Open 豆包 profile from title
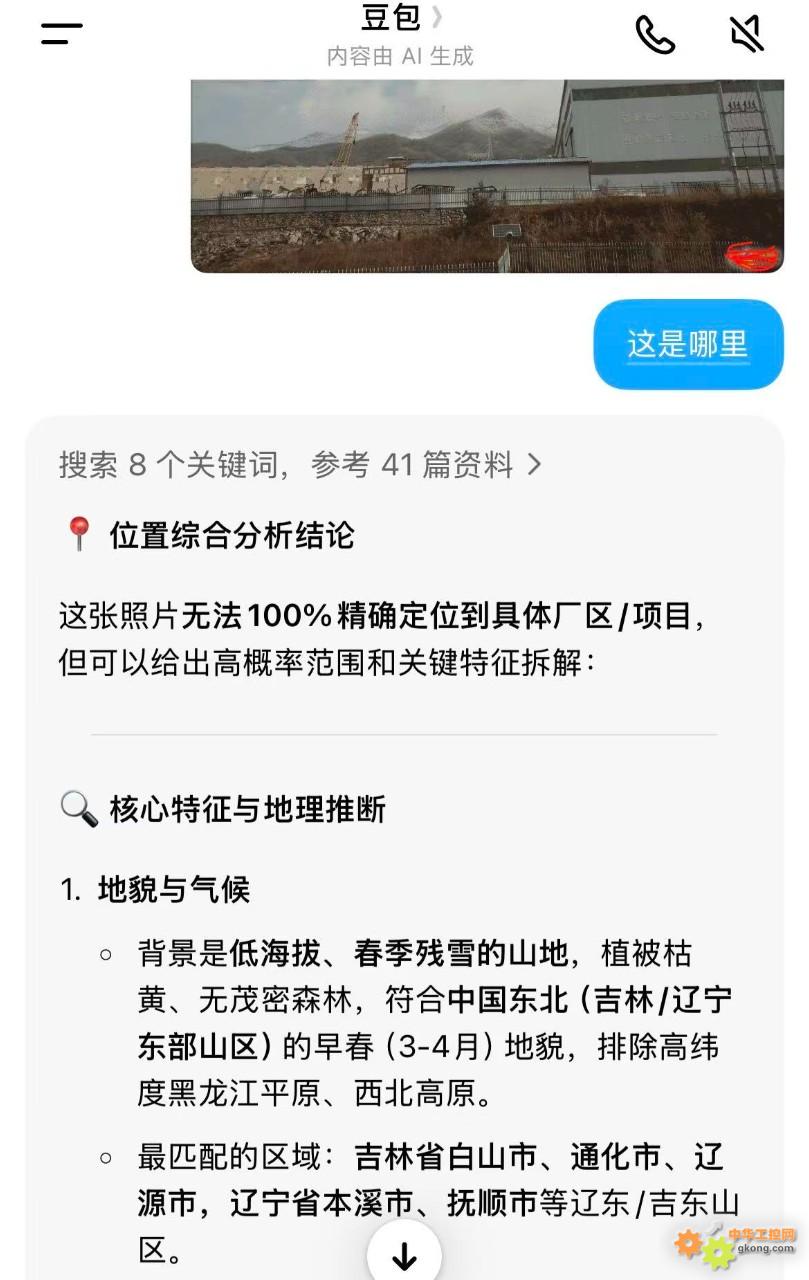Image resolution: width=809 pixels, height=1280 pixels. pyautogui.click(x=400, y=18)
